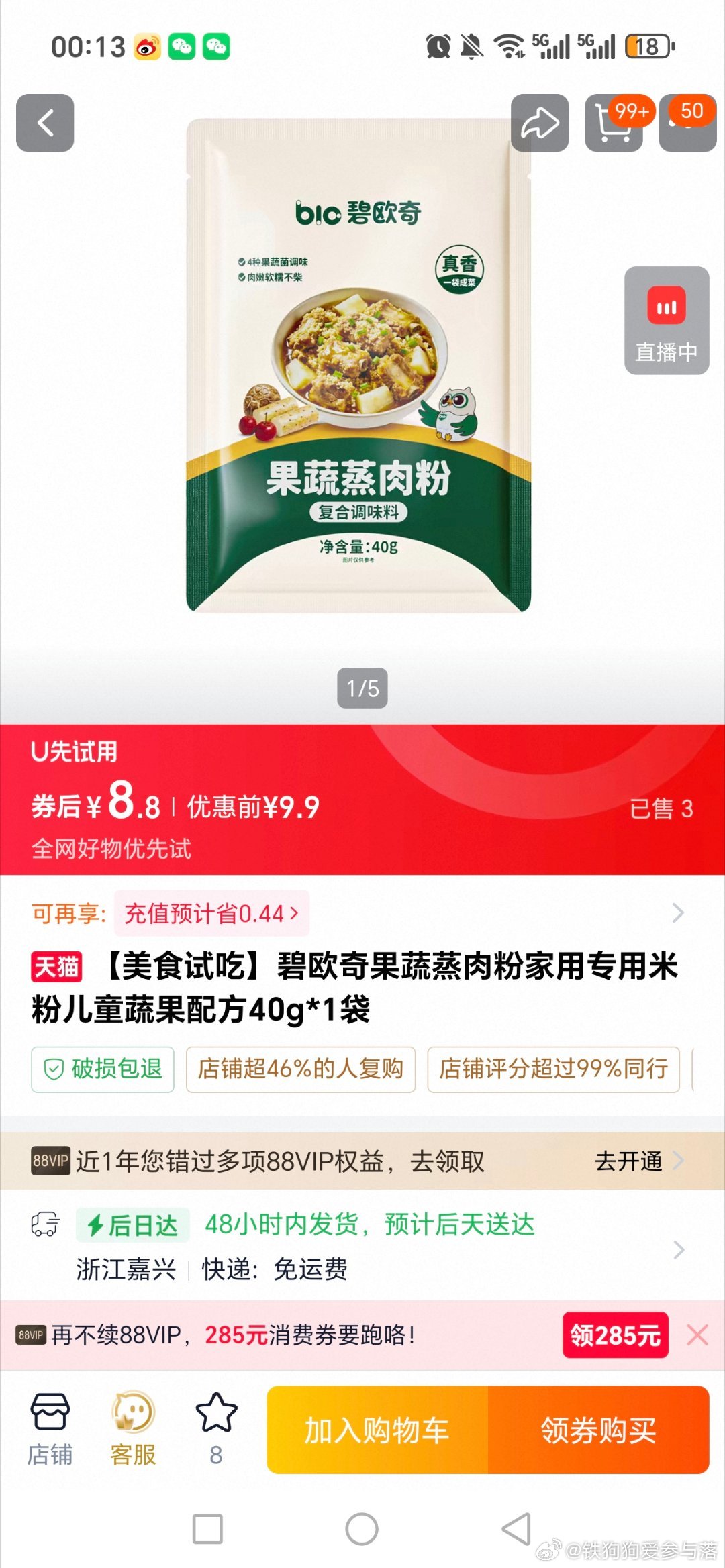
Task: Add product to favorites with star
Action: click(216, 1428)
